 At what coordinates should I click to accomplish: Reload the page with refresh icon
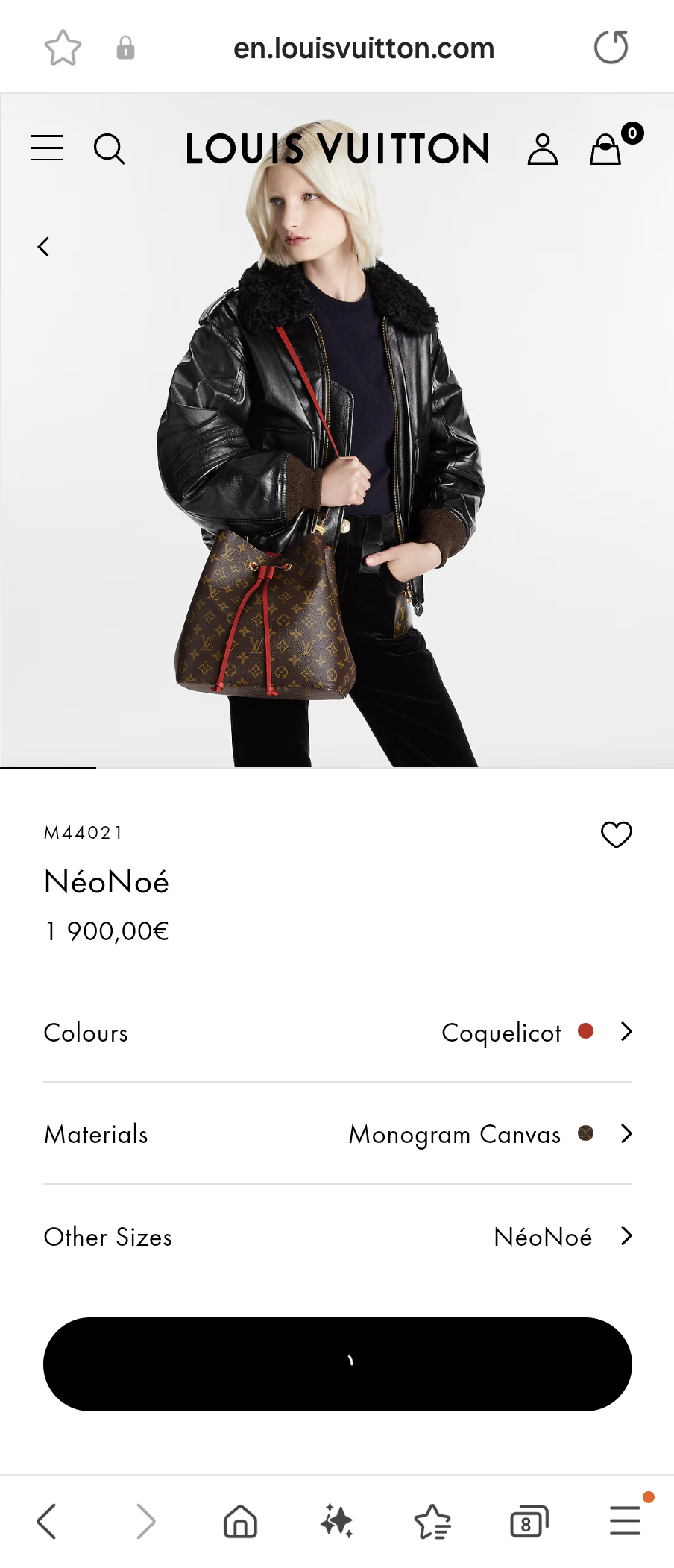click(x=610, y=46)
